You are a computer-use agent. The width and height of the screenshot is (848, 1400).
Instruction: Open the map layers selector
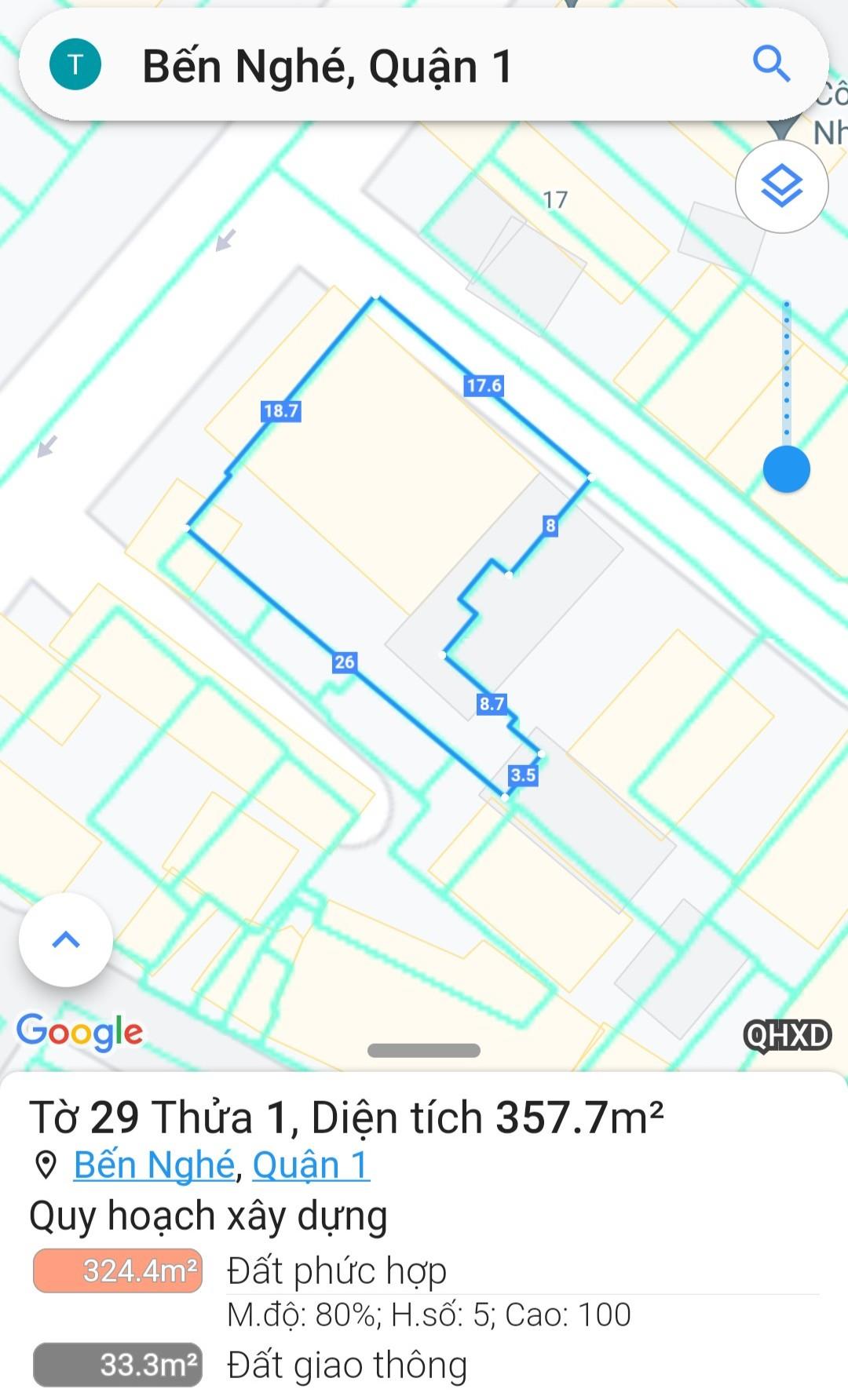click(781, 187)
